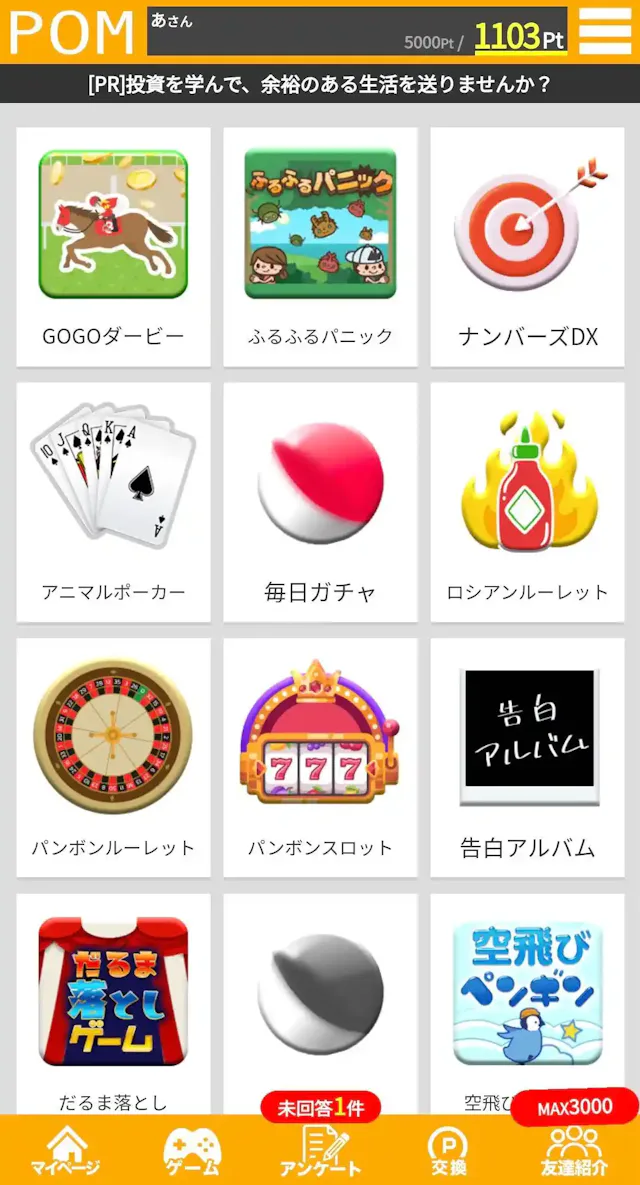Viewport: 640px width, 1185px height.
Task: Start アニマルポーカー
Action: (x=113, y=501)
